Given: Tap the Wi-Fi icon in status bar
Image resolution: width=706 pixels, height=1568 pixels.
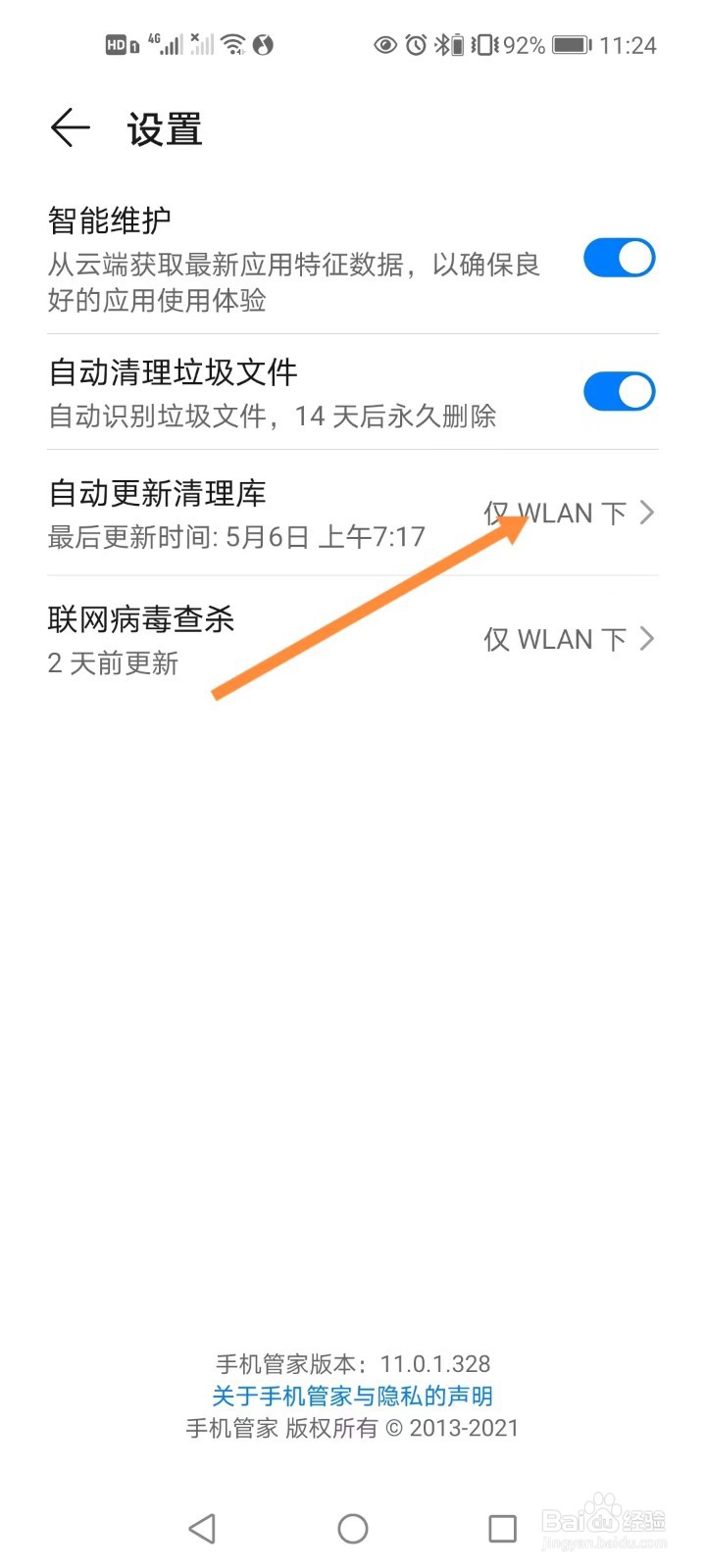Looking at the screenshot, I should click(x=232, y=44).
